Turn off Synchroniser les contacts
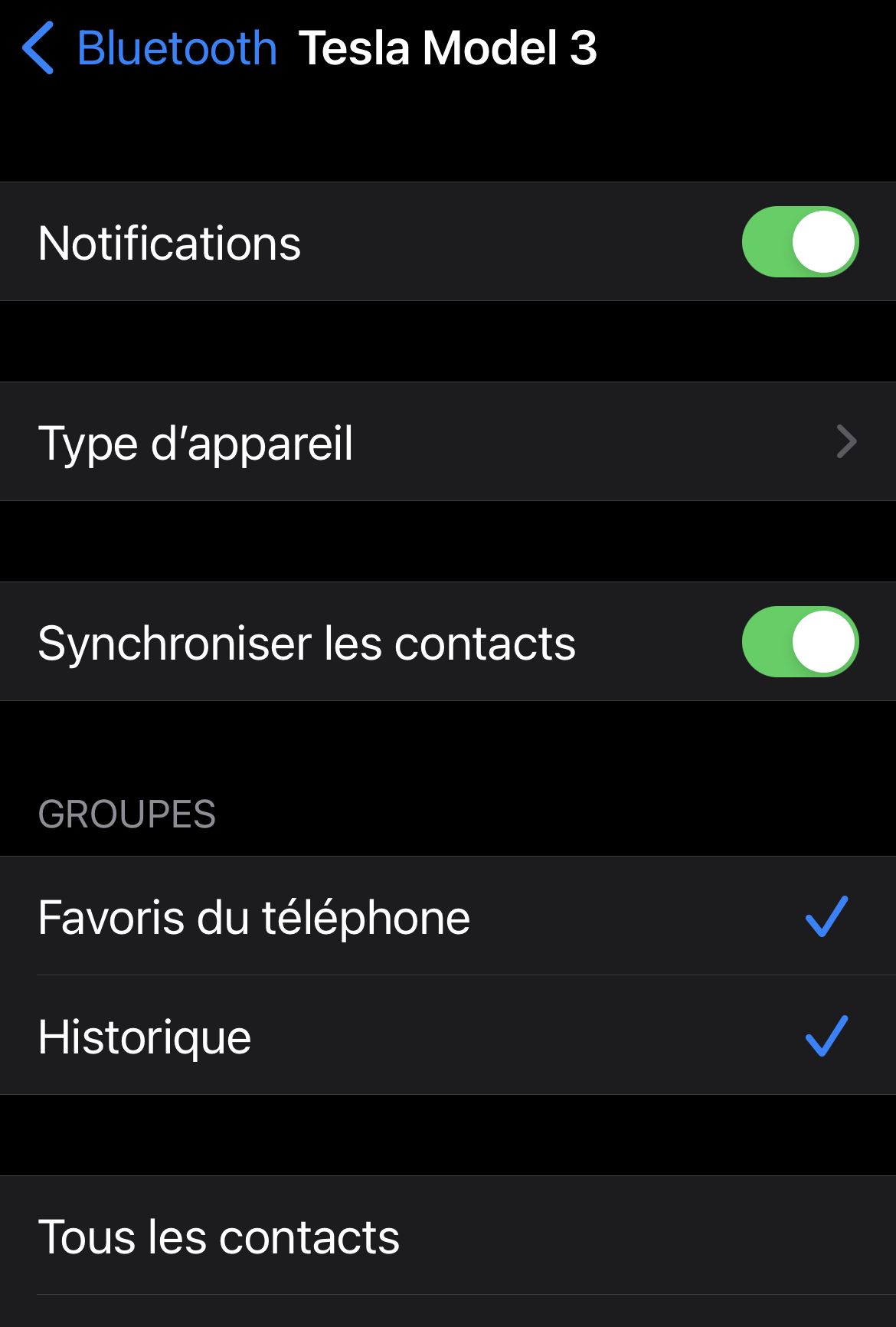This screenshot has height=1327, width=896. click(x=800, y=642)
